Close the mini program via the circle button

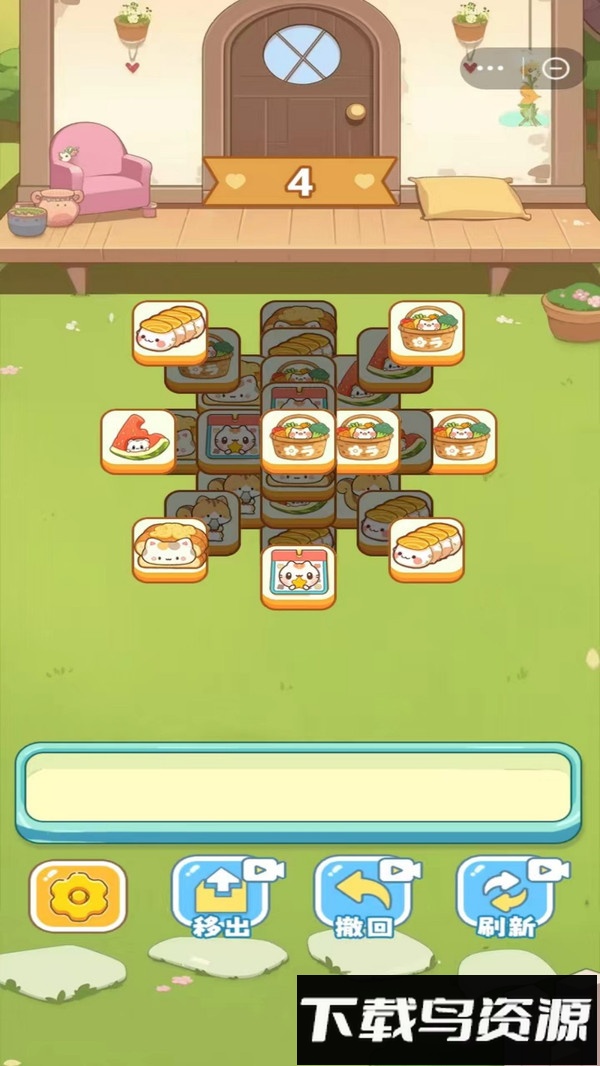pyautogui.click(x=557, y=68)
